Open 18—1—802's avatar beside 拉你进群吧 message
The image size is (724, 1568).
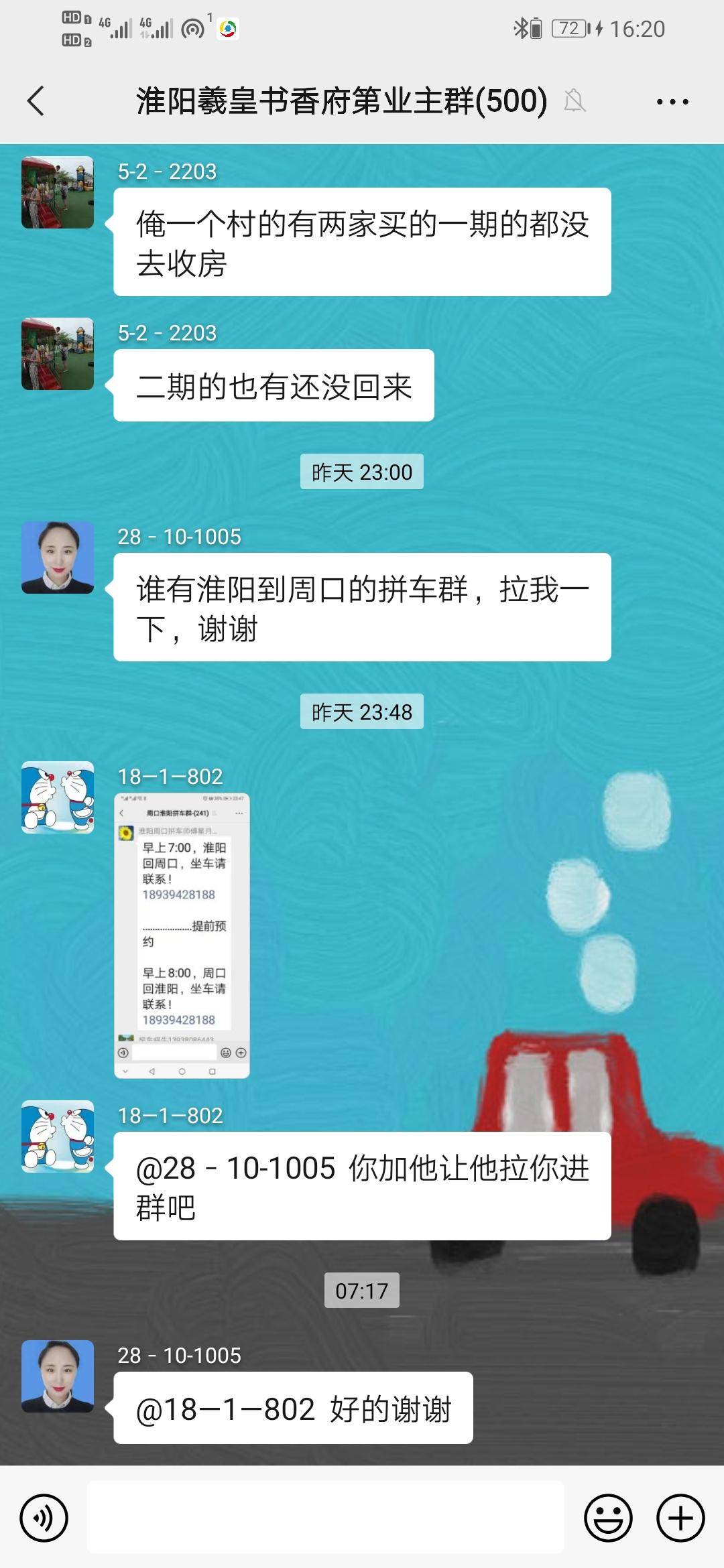click(x=58, y=1136)
